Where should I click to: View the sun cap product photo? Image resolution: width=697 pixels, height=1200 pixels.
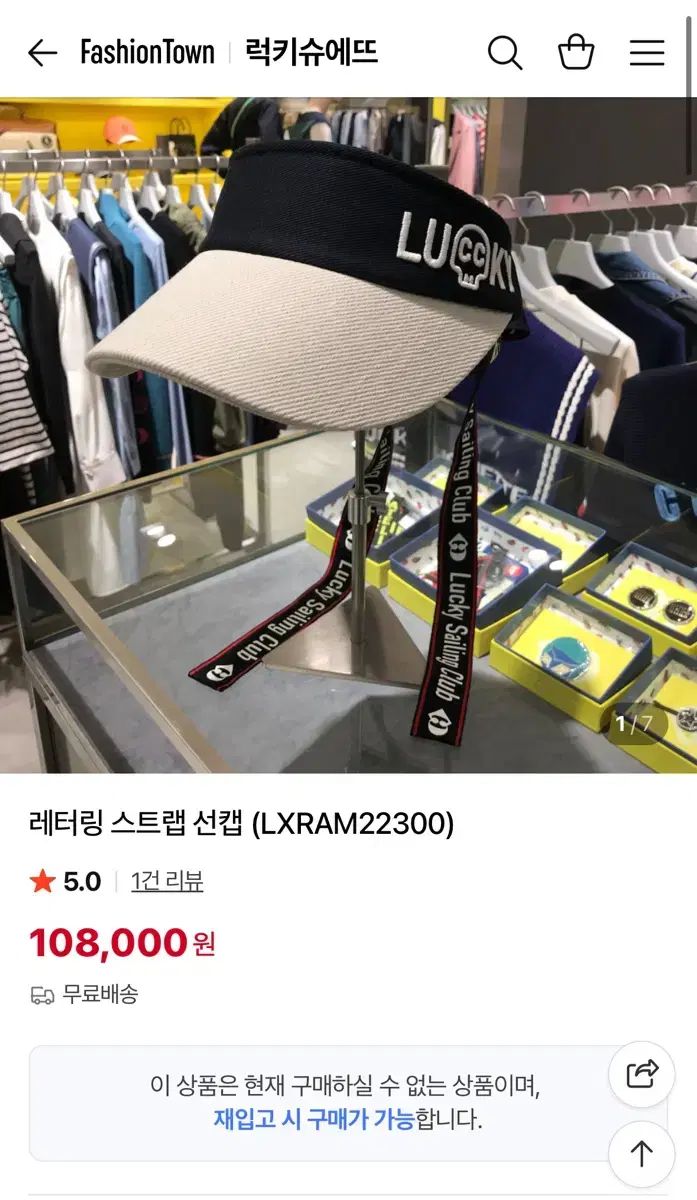tap(348, 435)
